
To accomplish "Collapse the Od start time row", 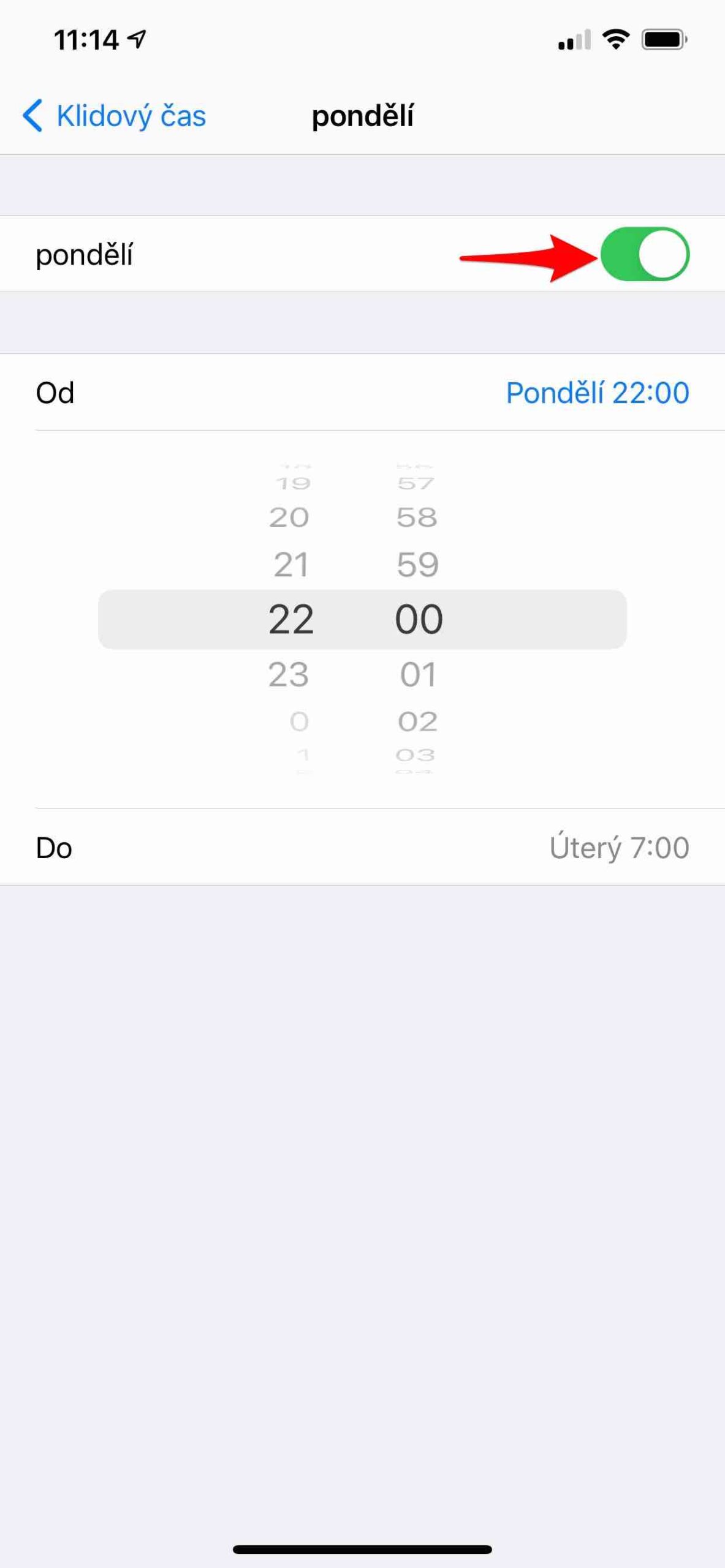I will click(362, 393).
